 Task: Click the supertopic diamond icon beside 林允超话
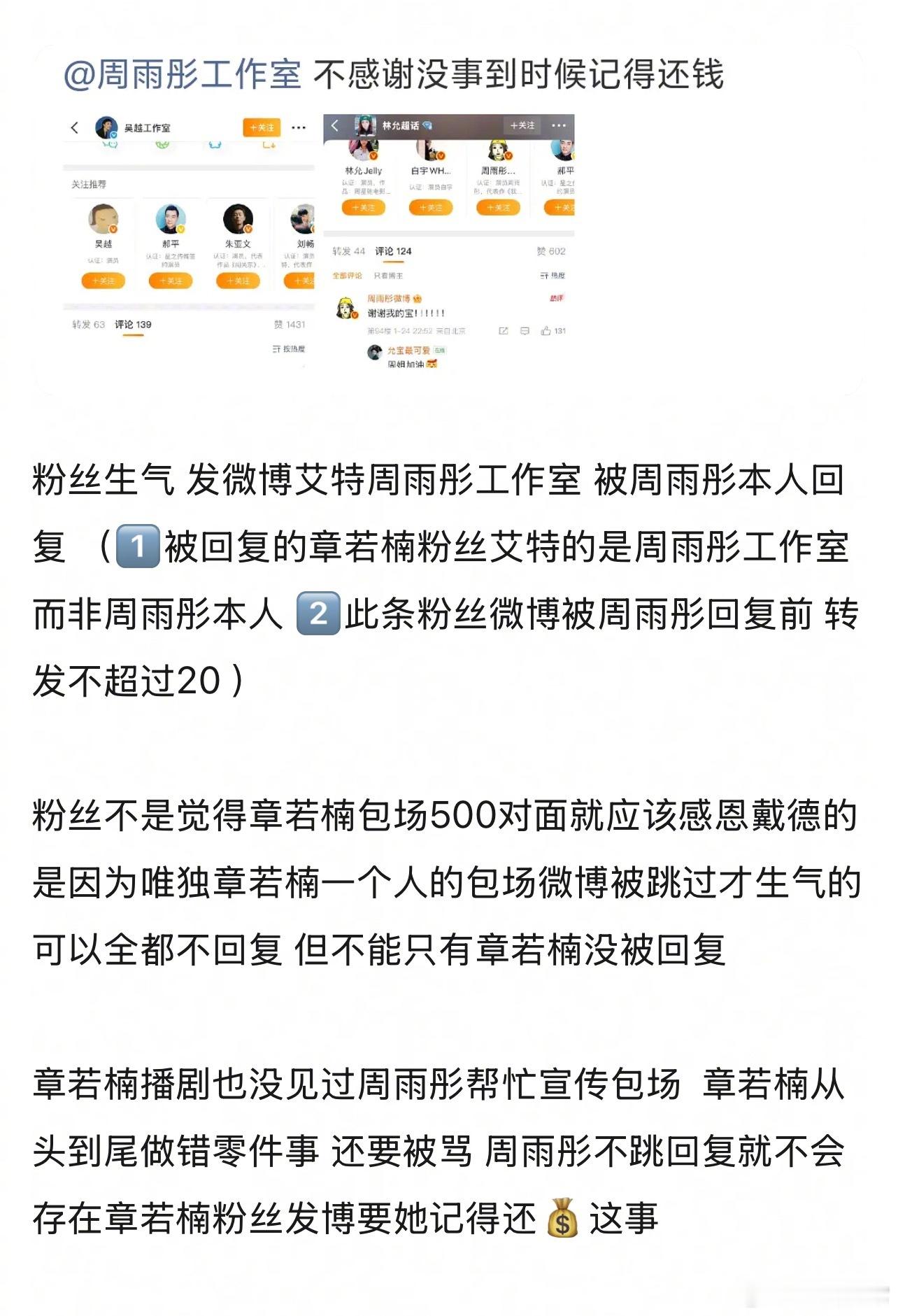point(427,125)
